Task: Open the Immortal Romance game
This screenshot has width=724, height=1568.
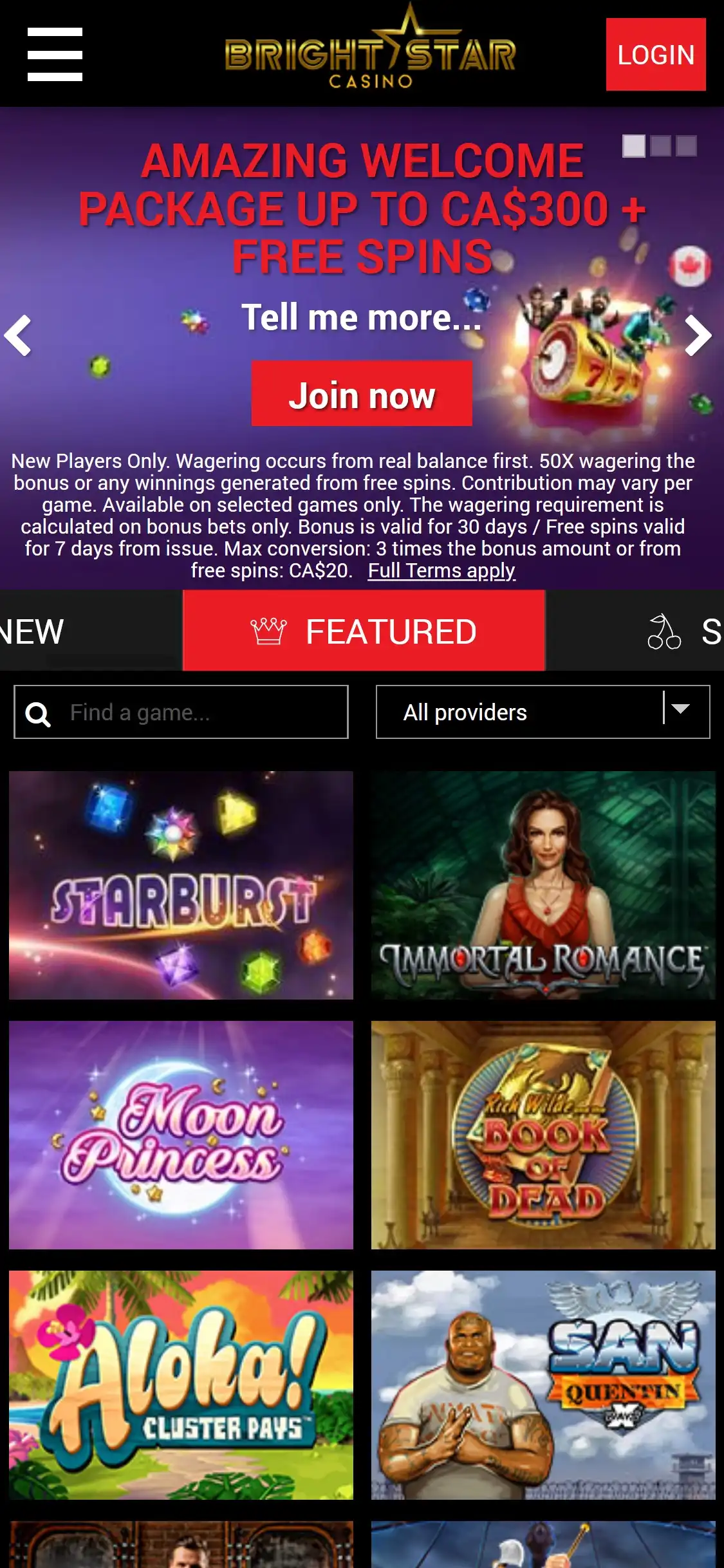Action: pos(543,885)
